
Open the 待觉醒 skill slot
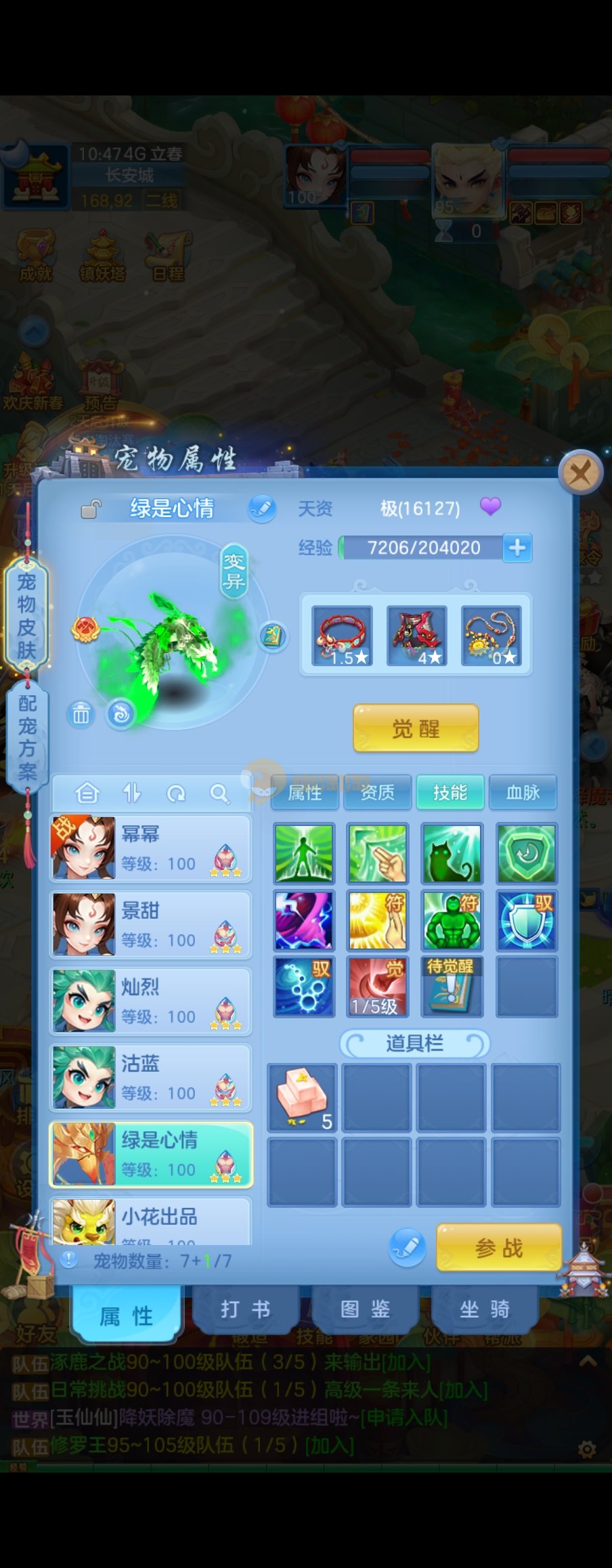(451, 986)
